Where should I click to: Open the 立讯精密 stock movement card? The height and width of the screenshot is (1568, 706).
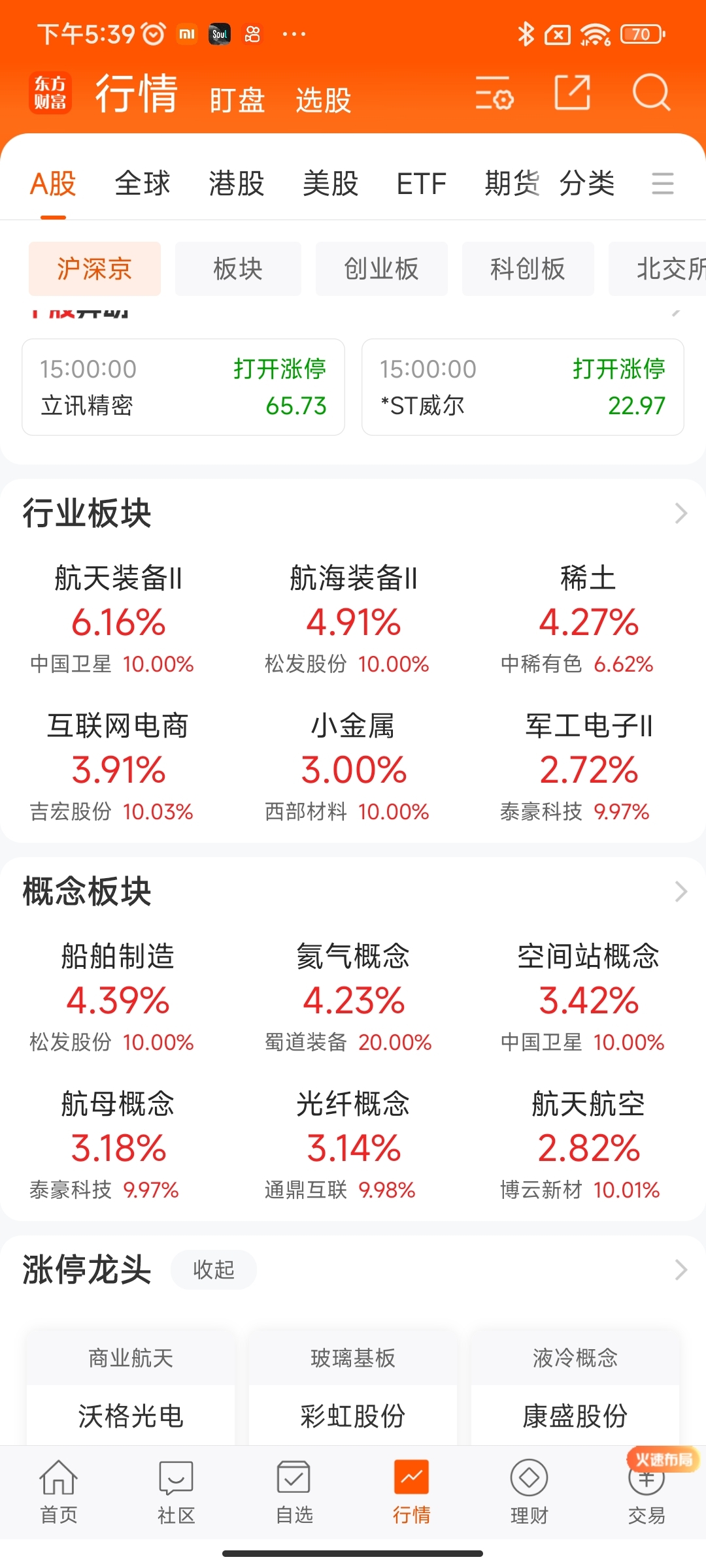(183, 387)
